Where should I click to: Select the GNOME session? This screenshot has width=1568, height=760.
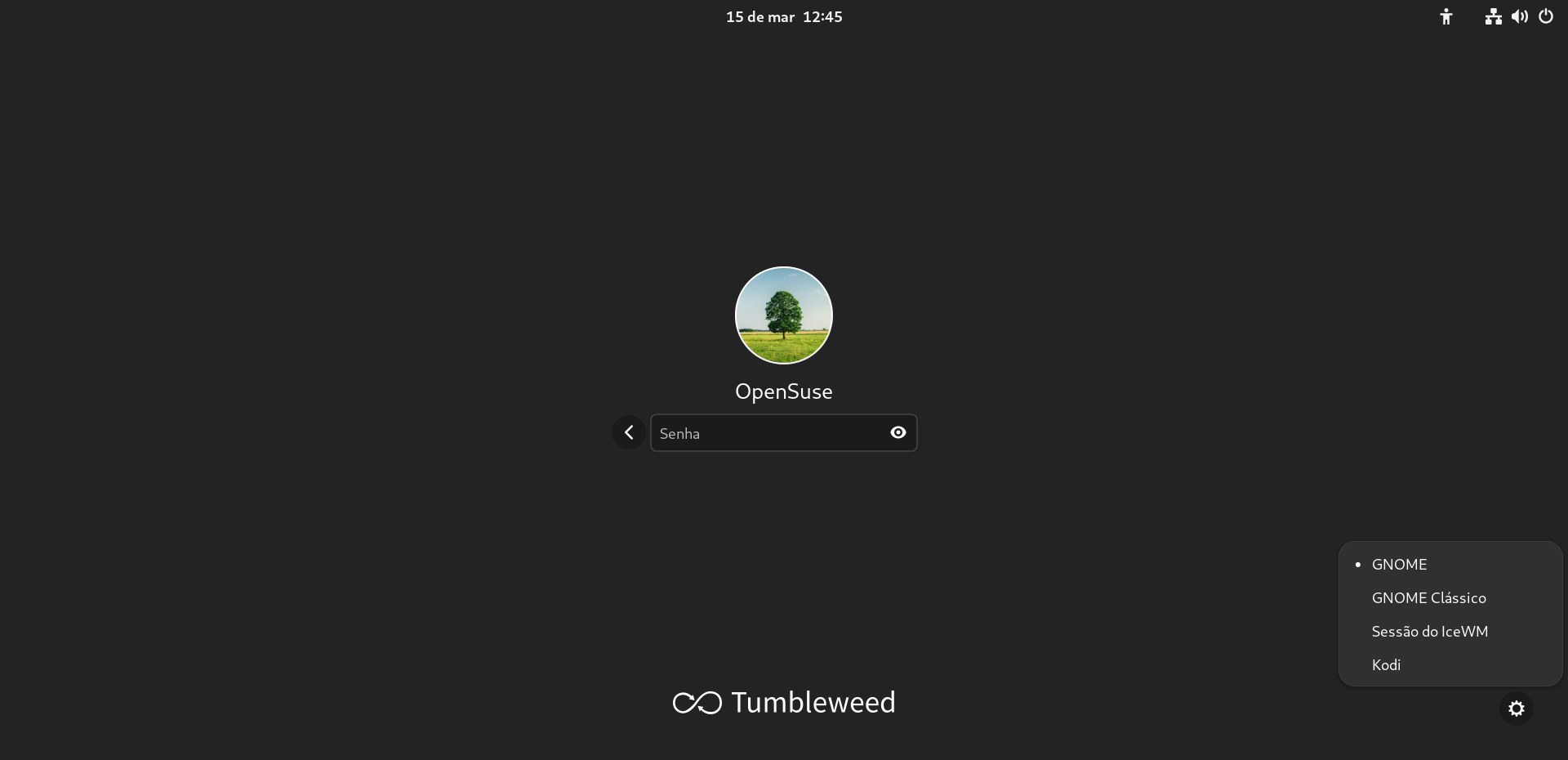[1399, 565]
